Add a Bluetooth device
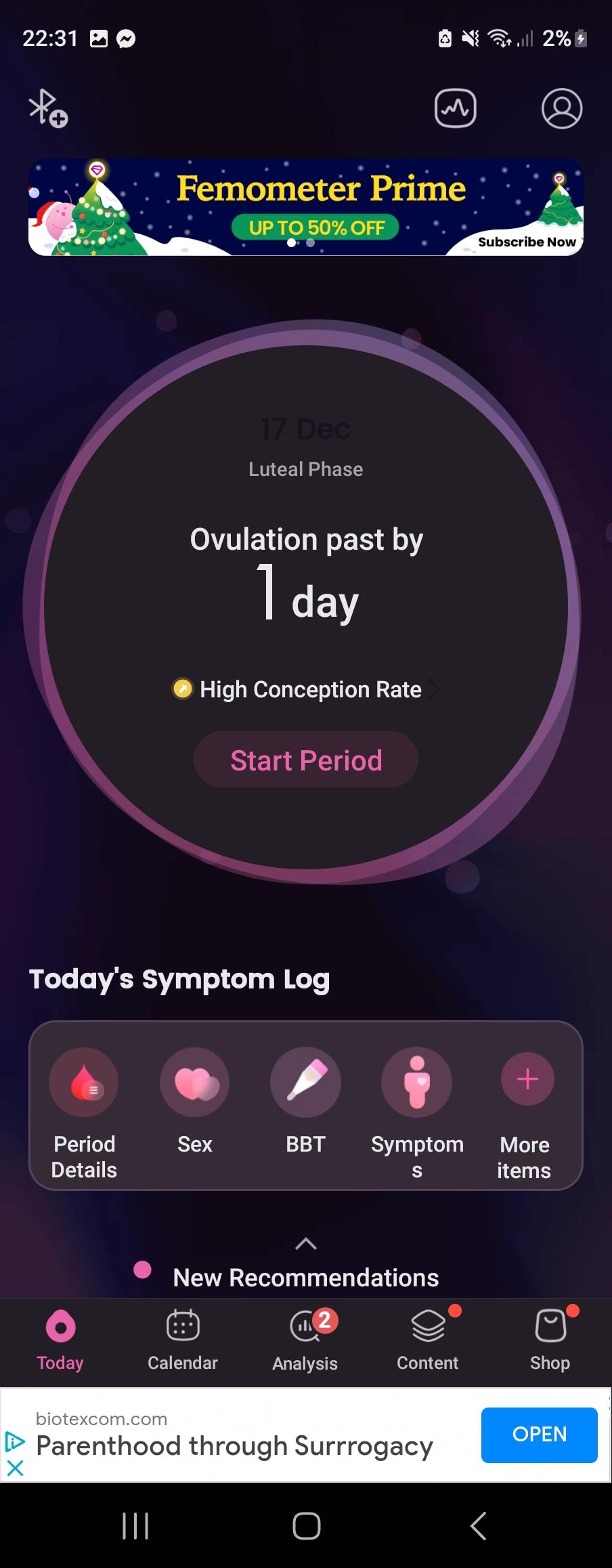The image size is (612, 1568). click(47, 108)
